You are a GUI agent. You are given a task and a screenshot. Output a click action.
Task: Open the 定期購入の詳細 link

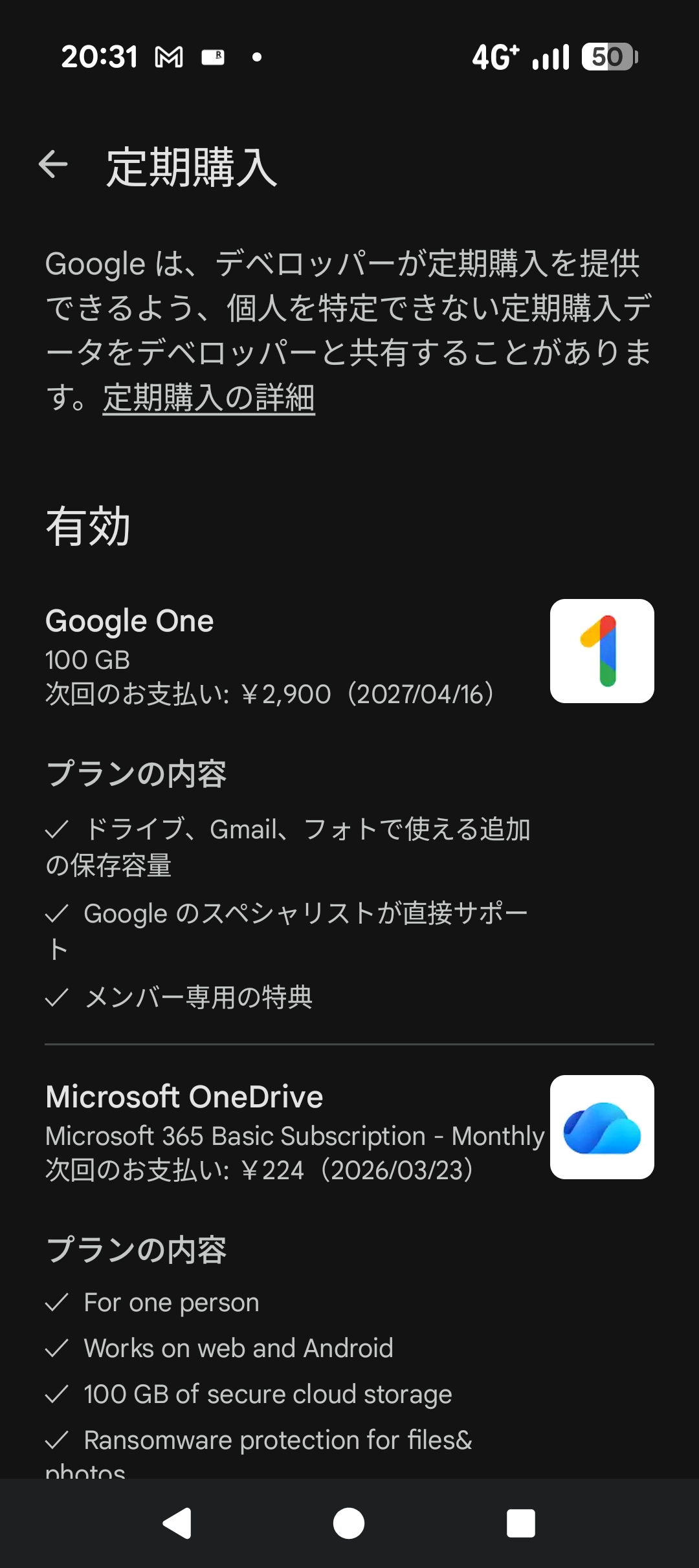click(x=208, y=397)
